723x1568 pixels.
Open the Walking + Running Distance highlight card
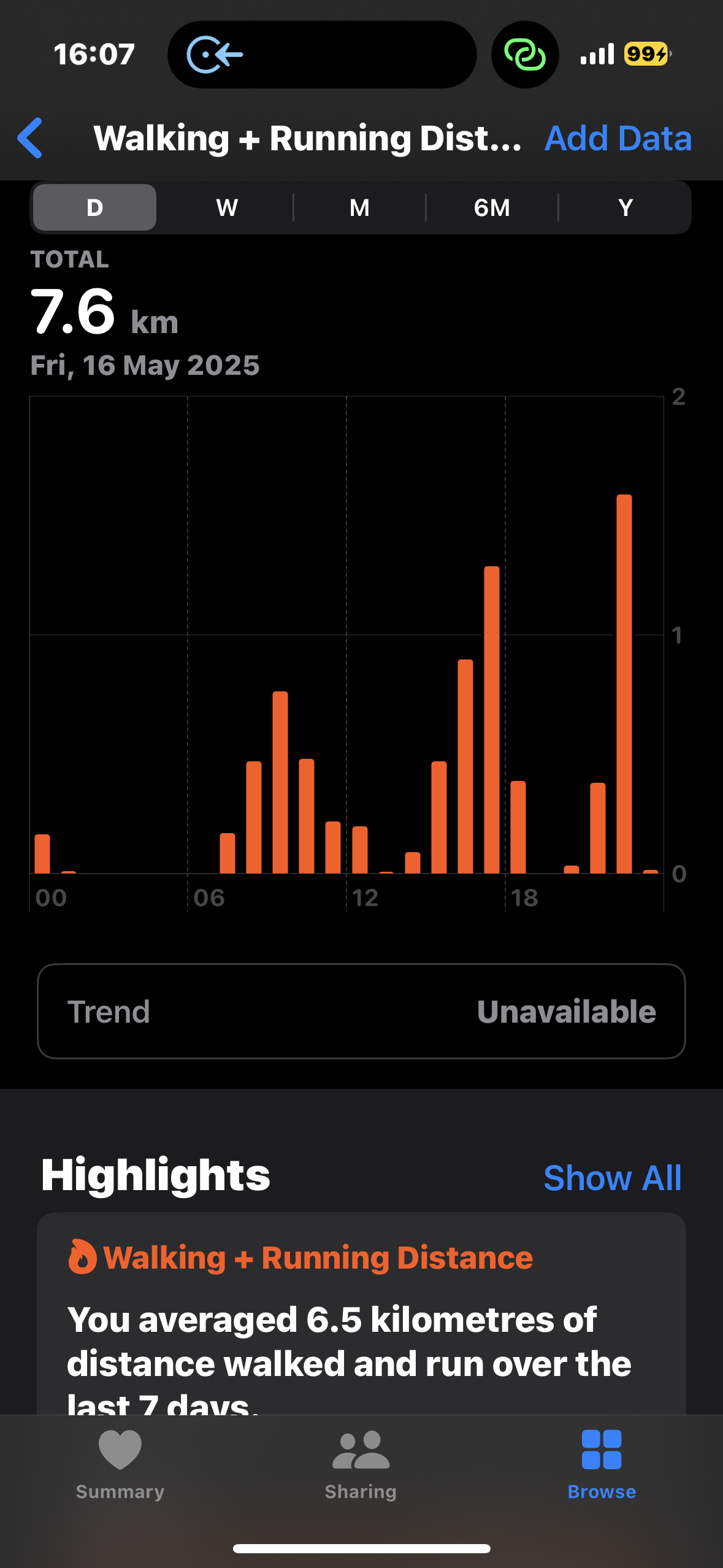tap(361, 1313)
